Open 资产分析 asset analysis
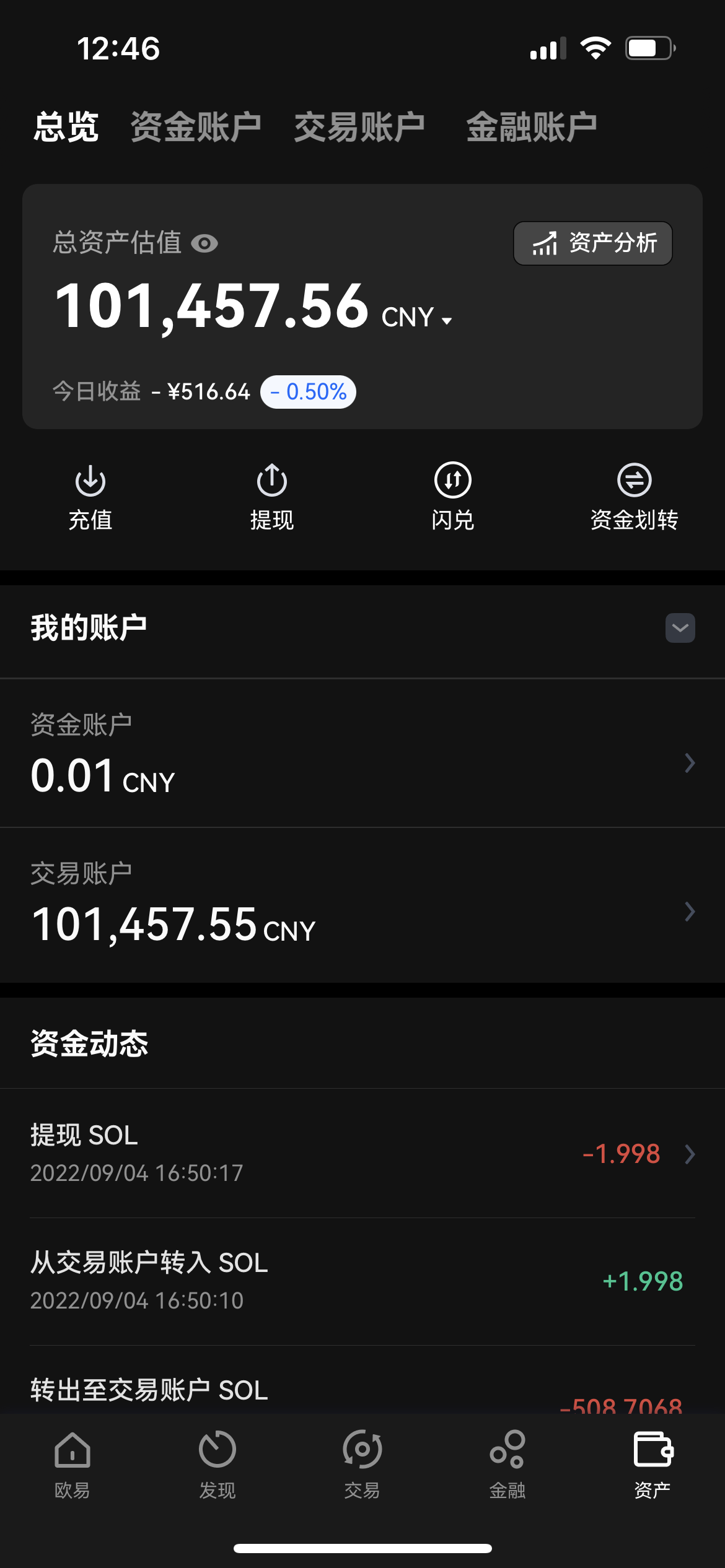This screenshot has width=725, height=1568. [593, 243]
